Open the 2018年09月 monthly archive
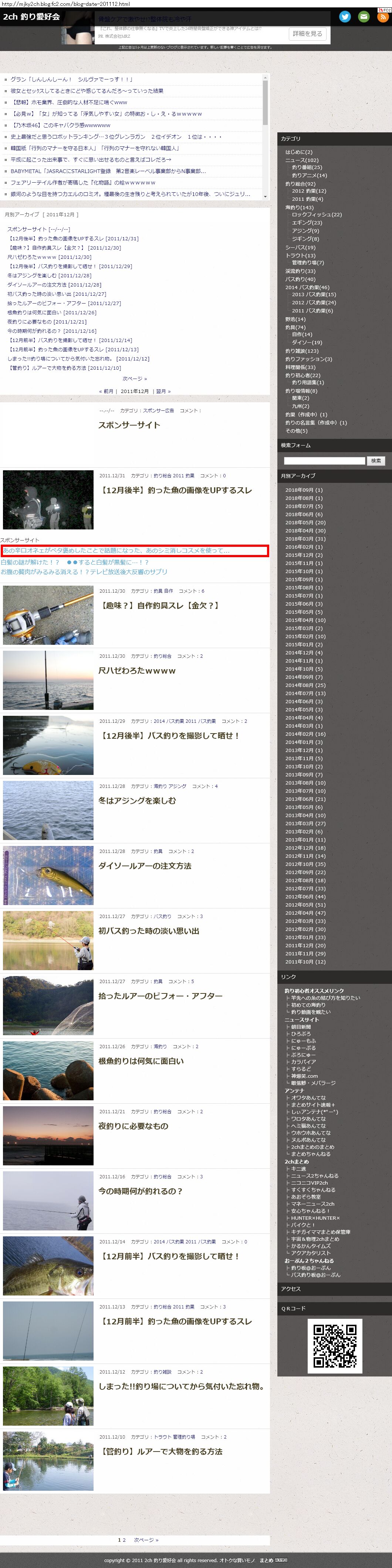This screenshot has height=1568, width=392. pyautogui.click(x=304, y=490)
